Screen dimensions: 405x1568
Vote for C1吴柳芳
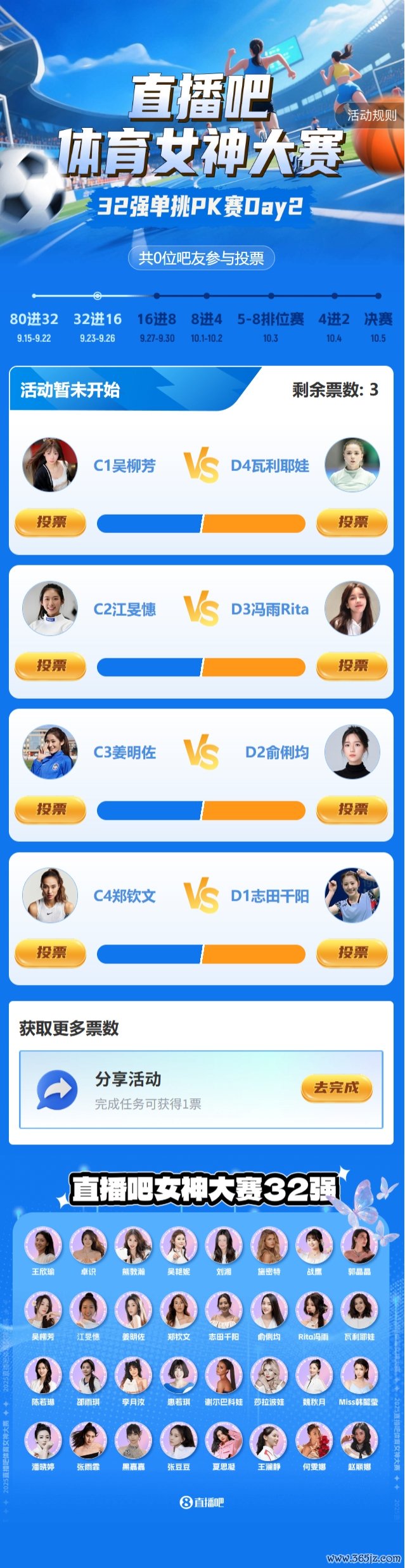pos(51,522)
